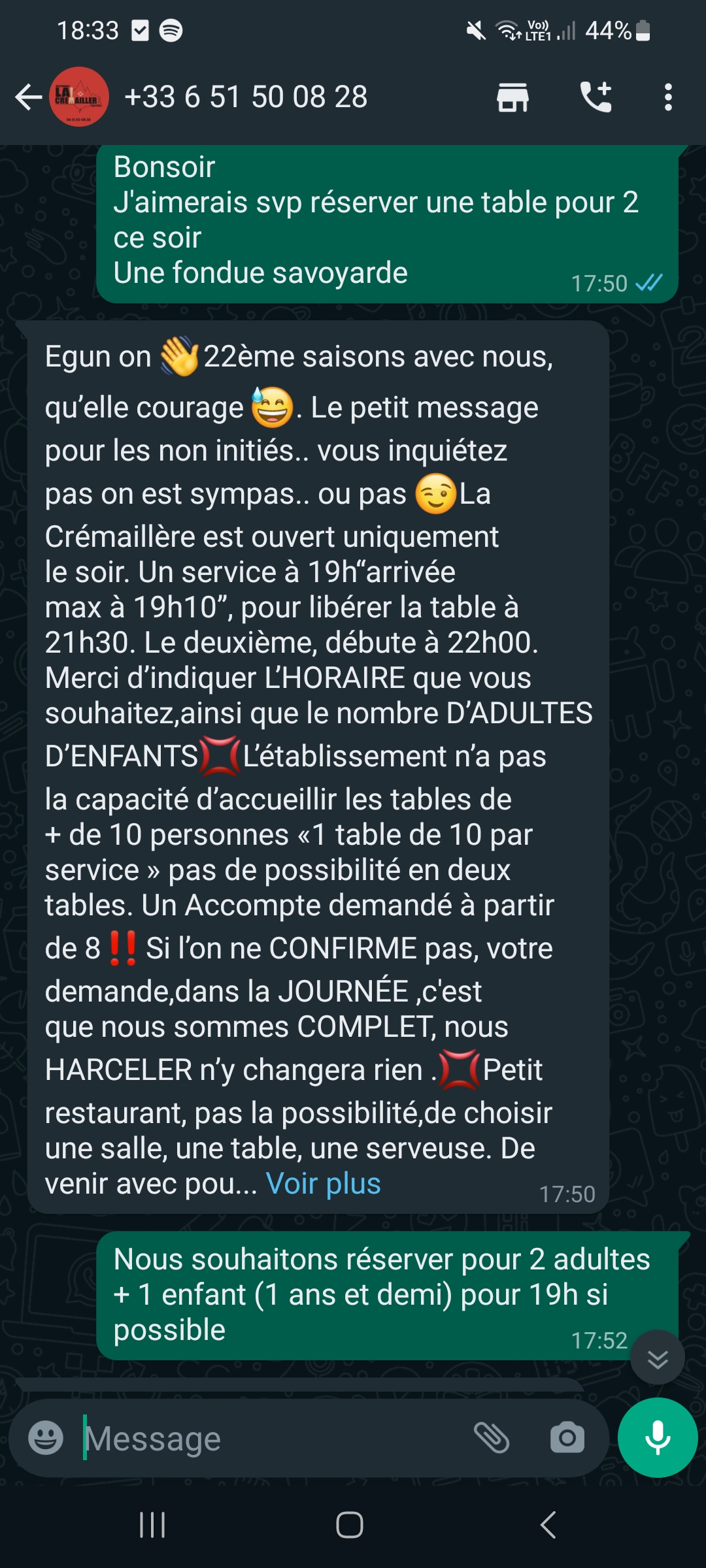
Task: Open the overflow menu
Action: tap(667, 97)
